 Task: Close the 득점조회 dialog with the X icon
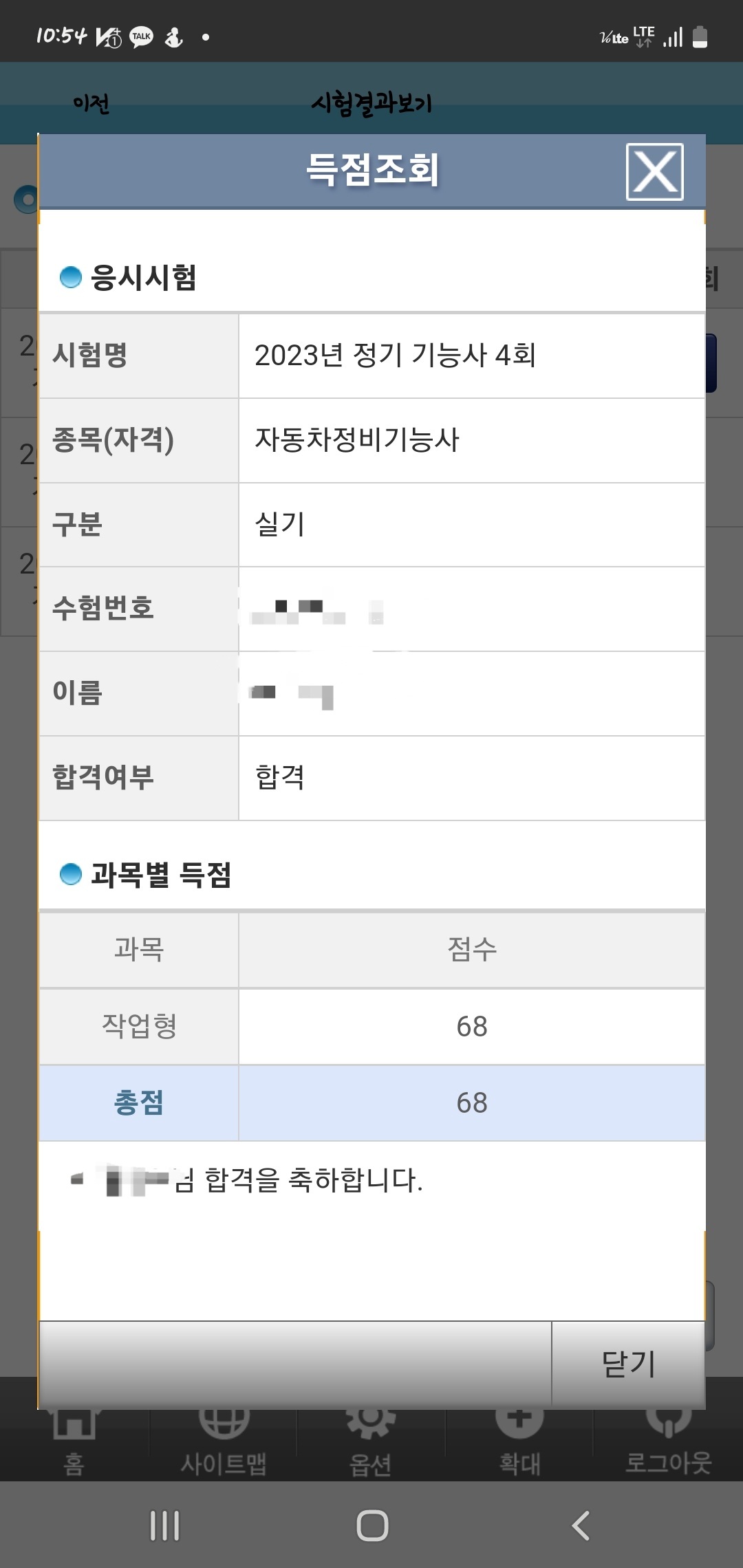pos(654,172)
